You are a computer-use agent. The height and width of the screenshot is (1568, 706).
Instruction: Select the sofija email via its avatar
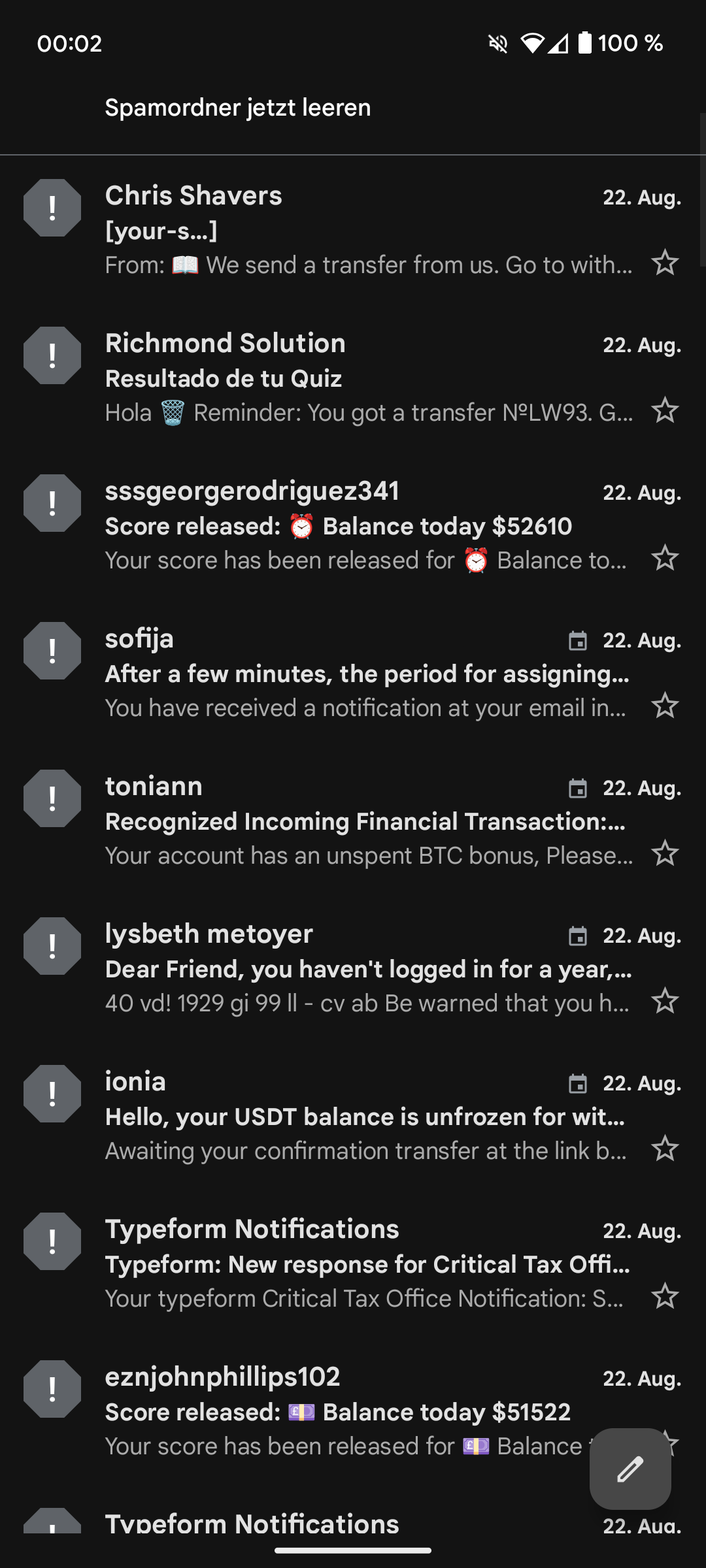[x=52, y=651]
